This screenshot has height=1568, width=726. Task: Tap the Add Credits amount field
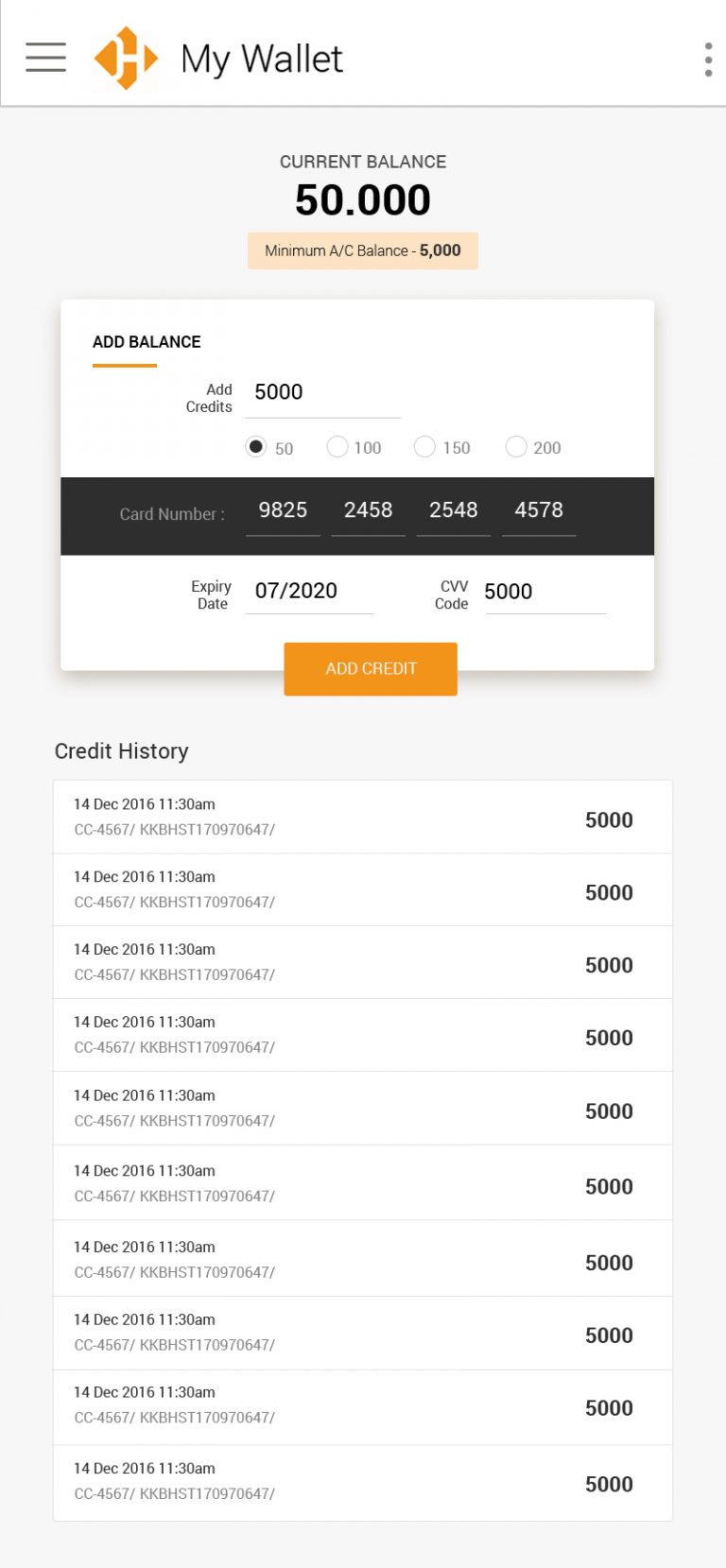(322, 393)
